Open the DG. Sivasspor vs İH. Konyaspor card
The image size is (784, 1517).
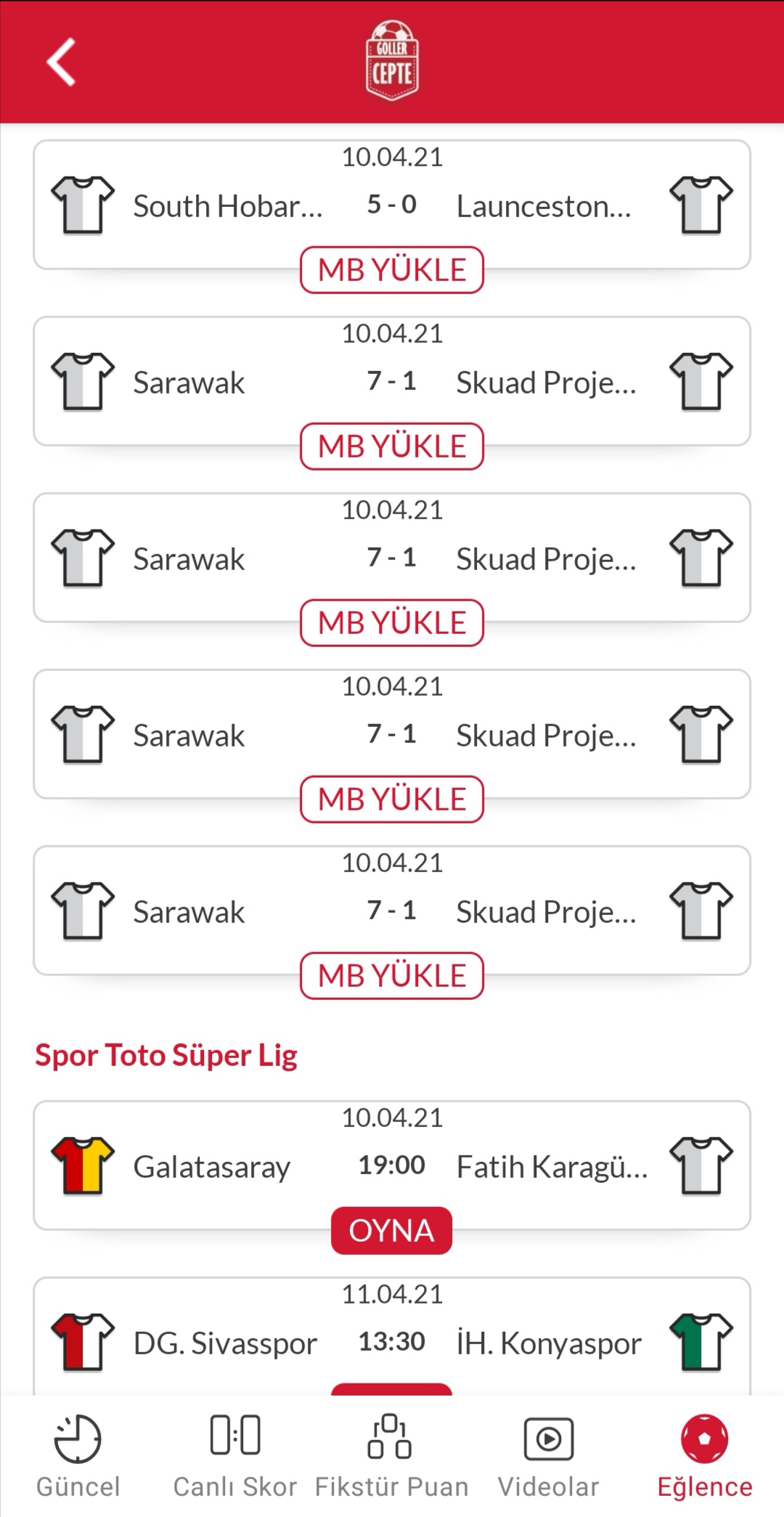coord(392,1336)
